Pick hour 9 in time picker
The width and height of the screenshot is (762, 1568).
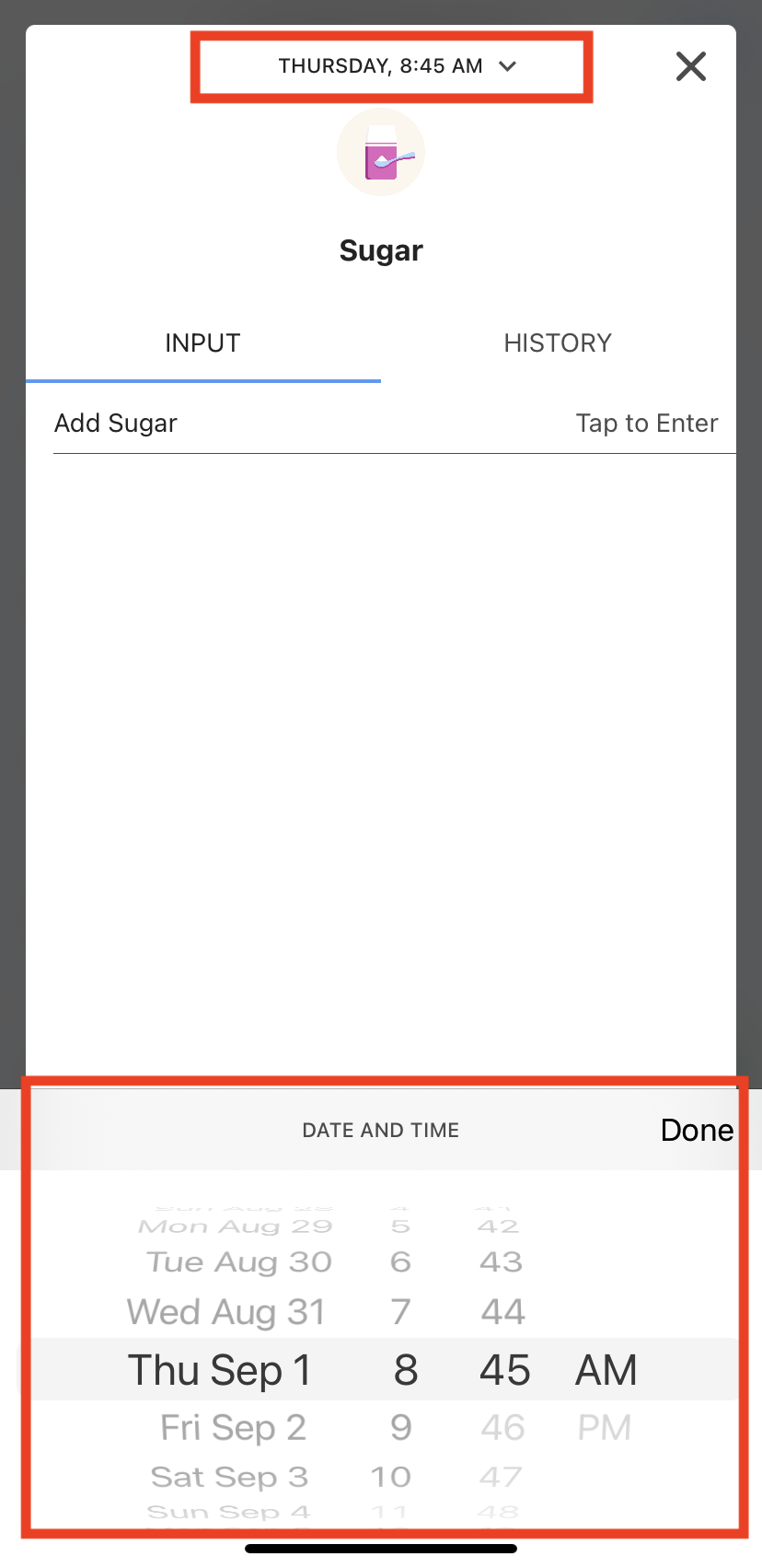point(401,1427)
